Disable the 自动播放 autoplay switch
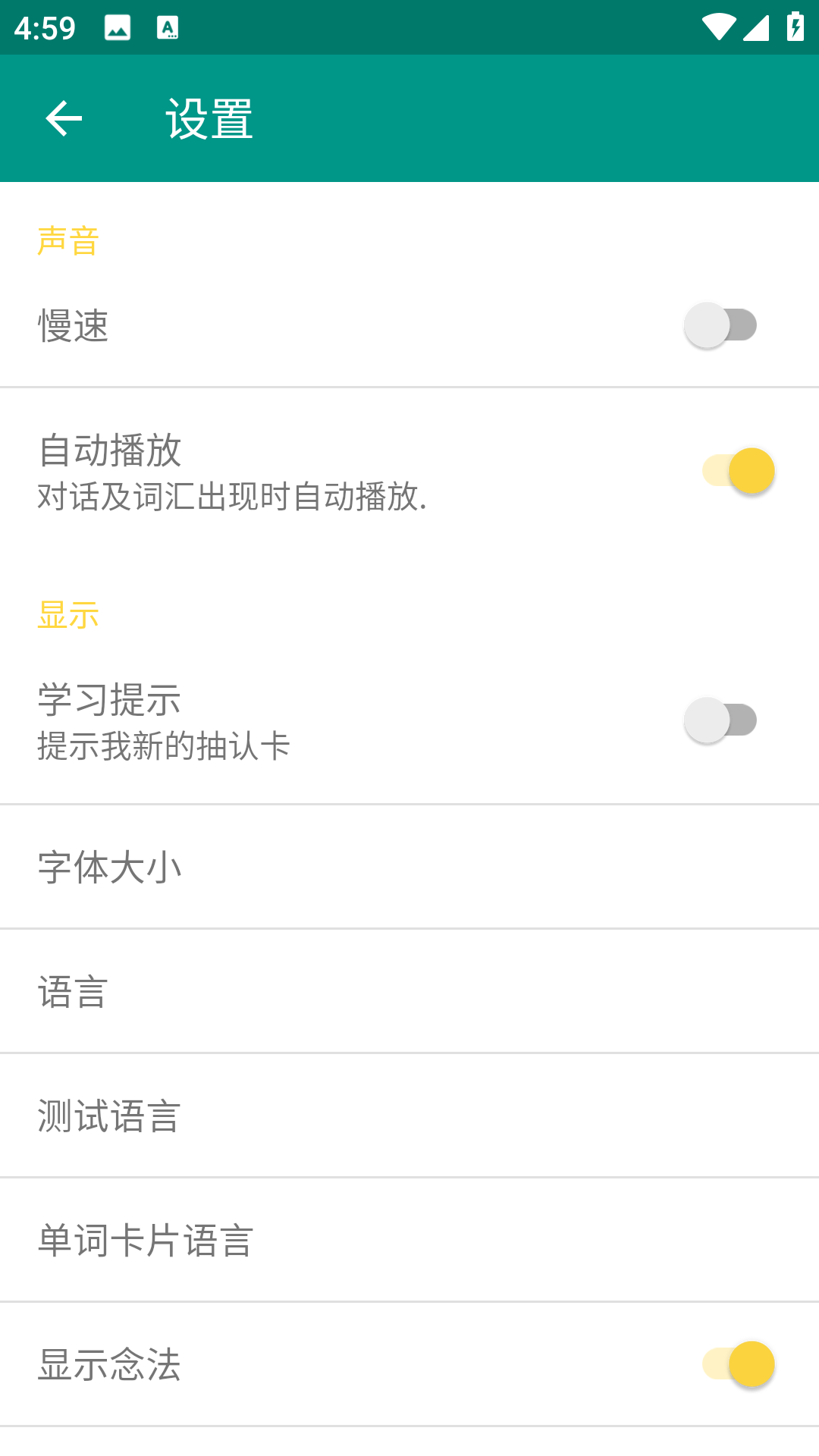 pyautogui.click(x=738, y=471)
